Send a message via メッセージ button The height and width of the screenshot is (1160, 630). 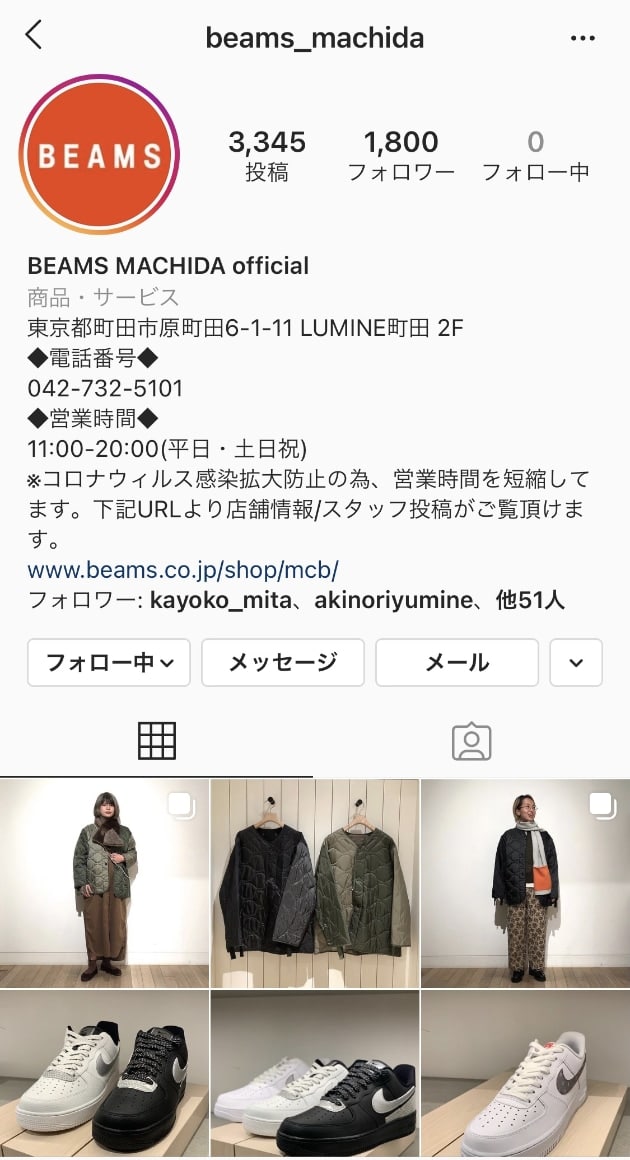[x=283, y=662]
